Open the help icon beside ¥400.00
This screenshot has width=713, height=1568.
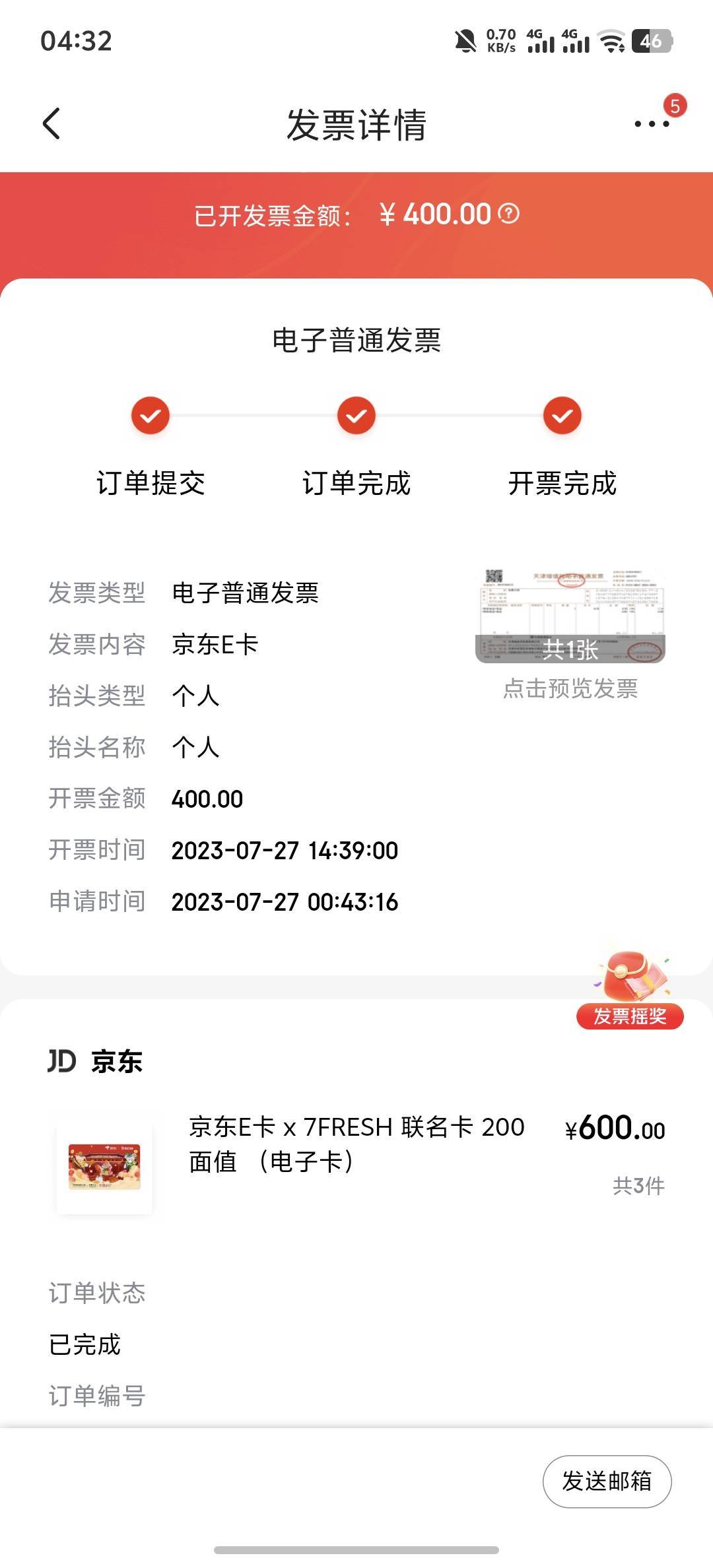coord(509,214)
